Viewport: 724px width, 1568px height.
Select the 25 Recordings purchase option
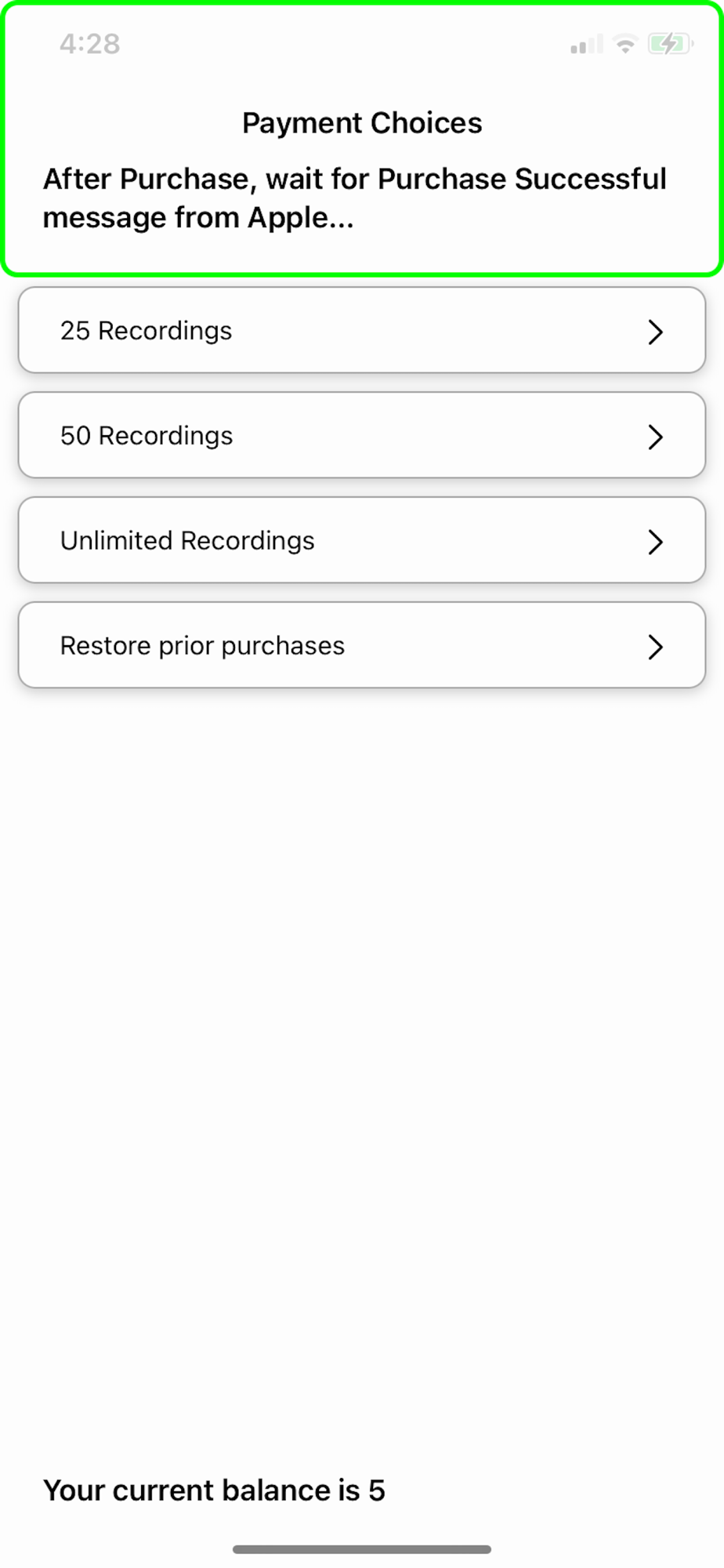tap(361, 330)
